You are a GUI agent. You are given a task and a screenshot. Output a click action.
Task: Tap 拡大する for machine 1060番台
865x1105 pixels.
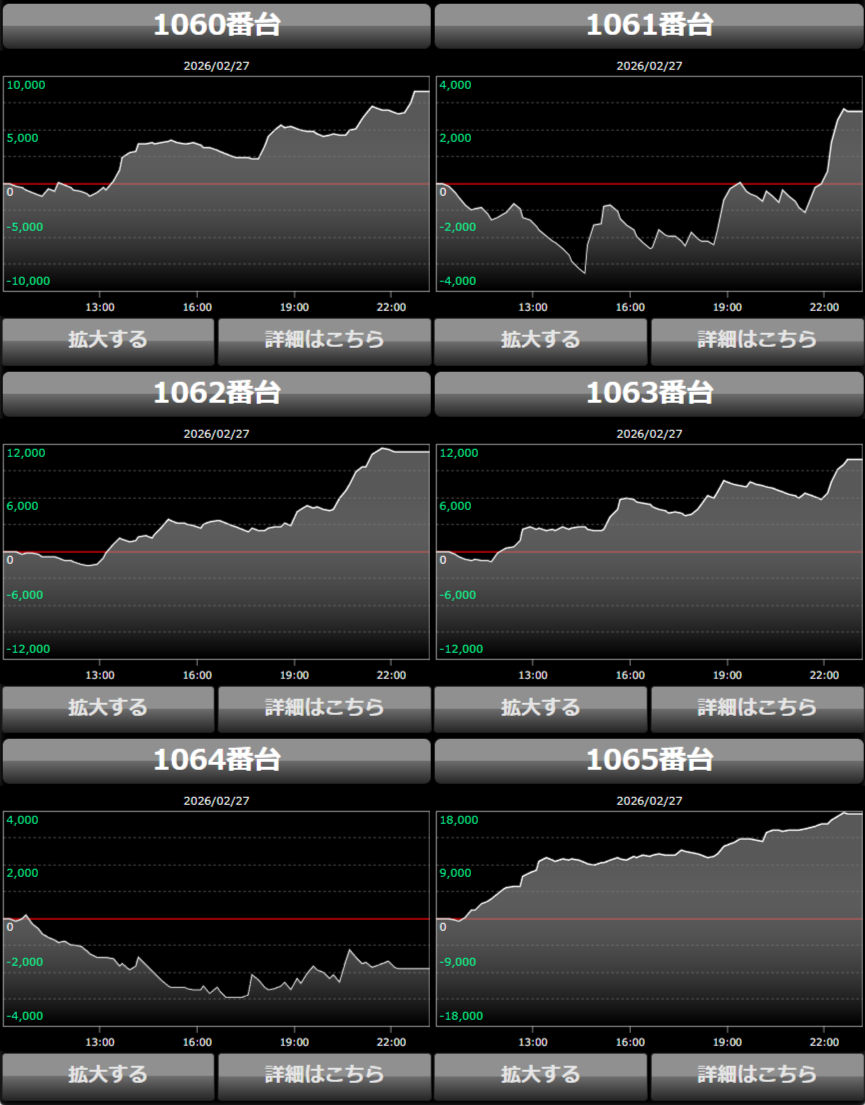tap(108, 341)
